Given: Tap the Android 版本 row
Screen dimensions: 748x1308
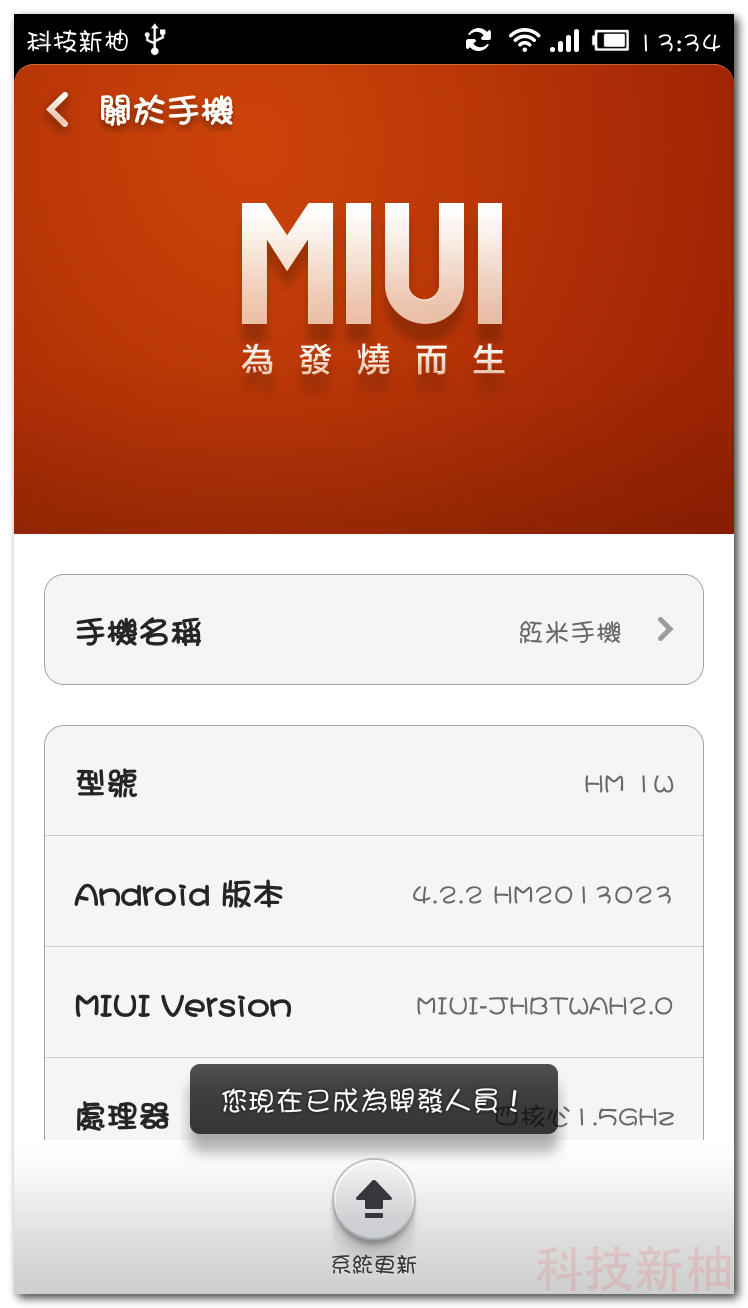Looking at the screenshot, I should [373, 893].
